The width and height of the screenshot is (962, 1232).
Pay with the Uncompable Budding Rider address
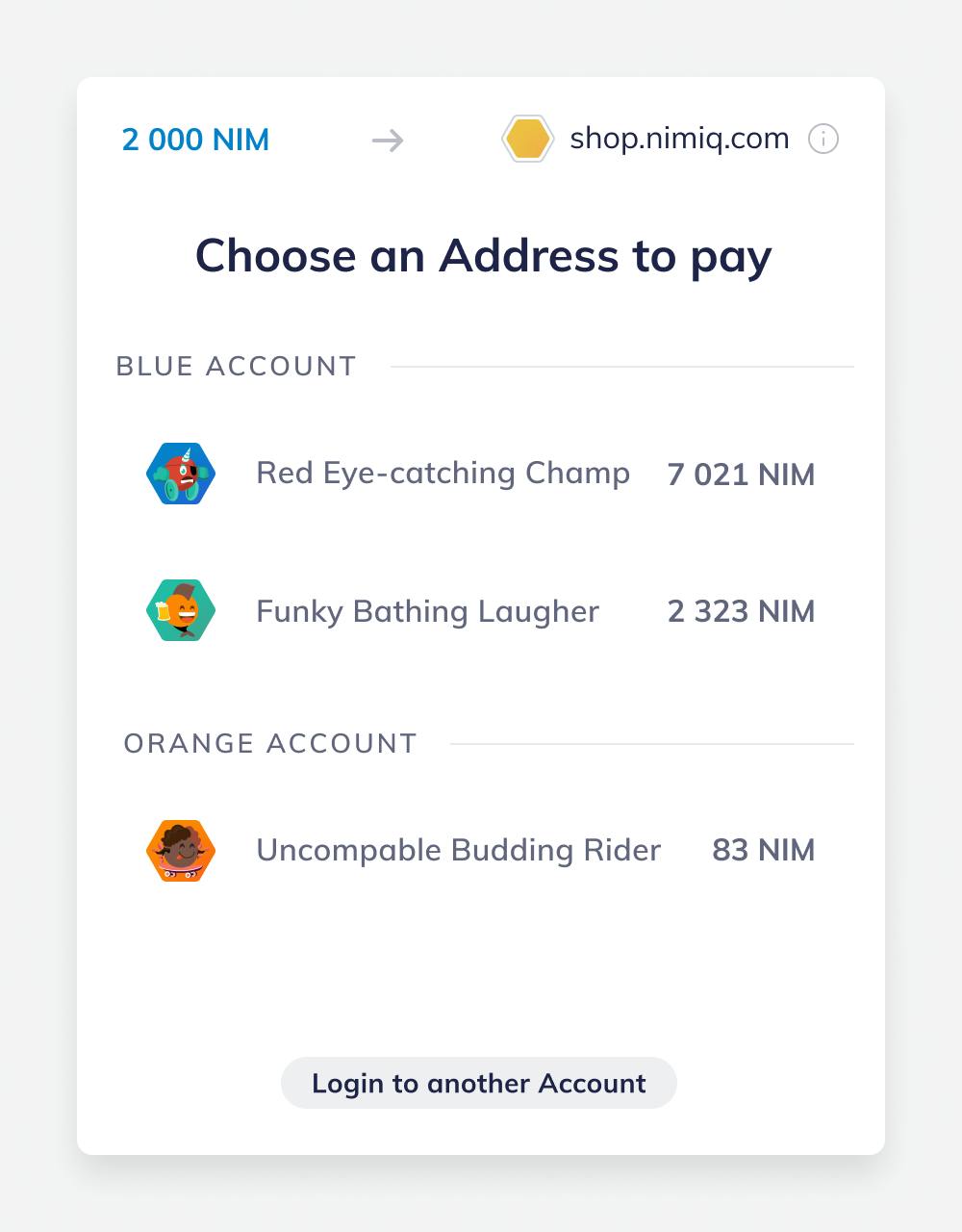458,851
